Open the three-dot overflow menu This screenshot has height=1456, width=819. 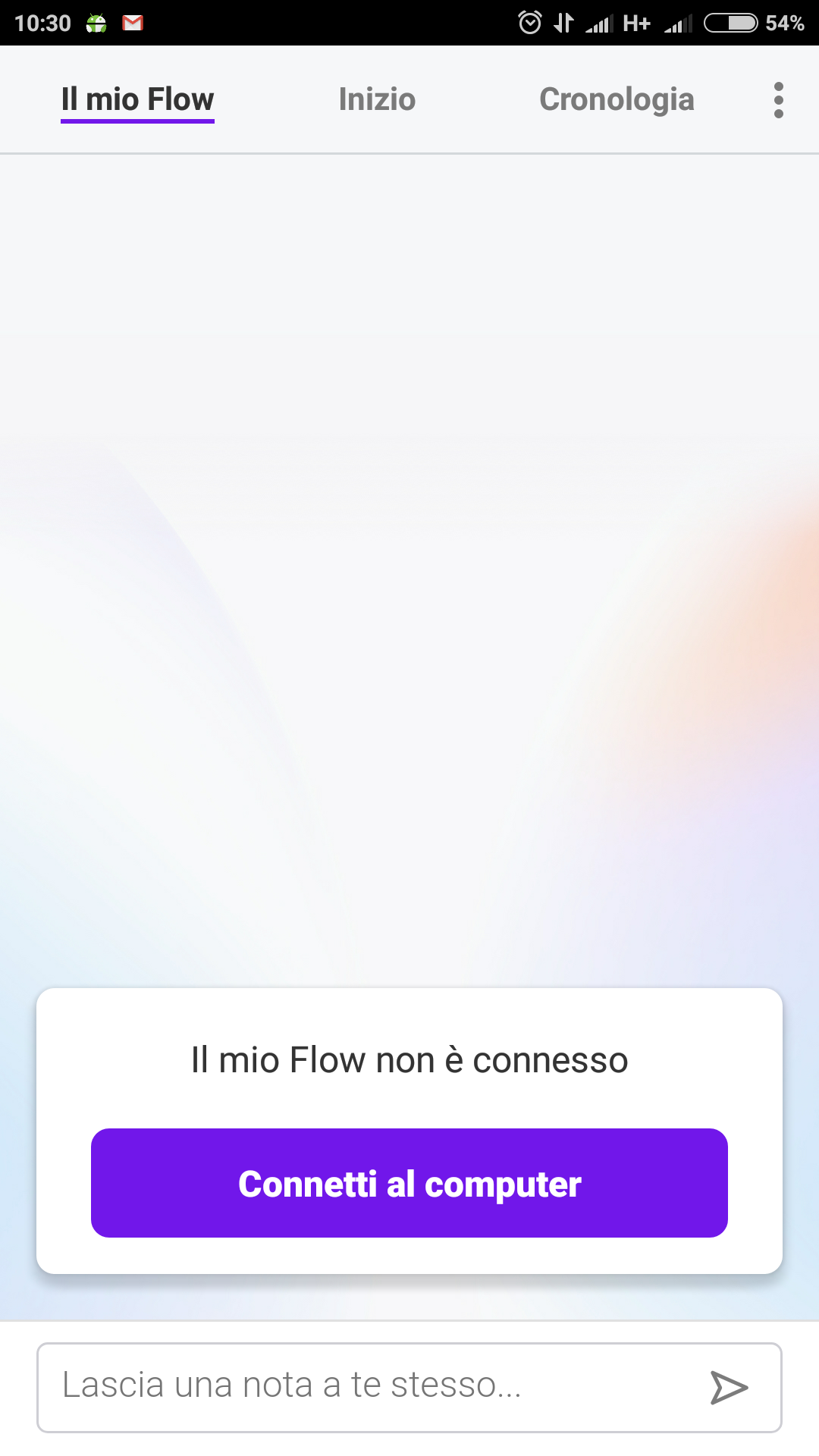click(778, 100)
